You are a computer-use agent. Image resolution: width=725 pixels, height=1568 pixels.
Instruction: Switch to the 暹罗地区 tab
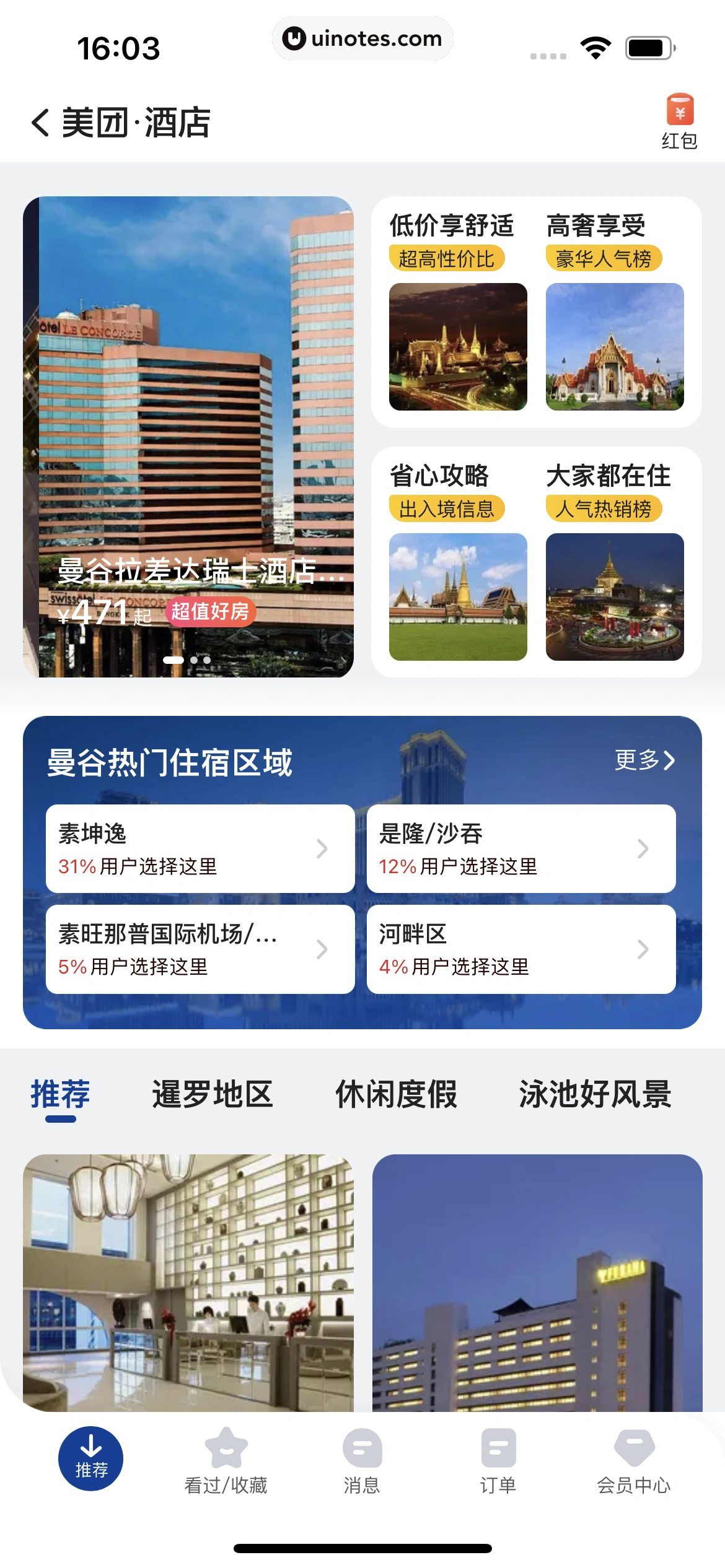(x=213, y=1094)
